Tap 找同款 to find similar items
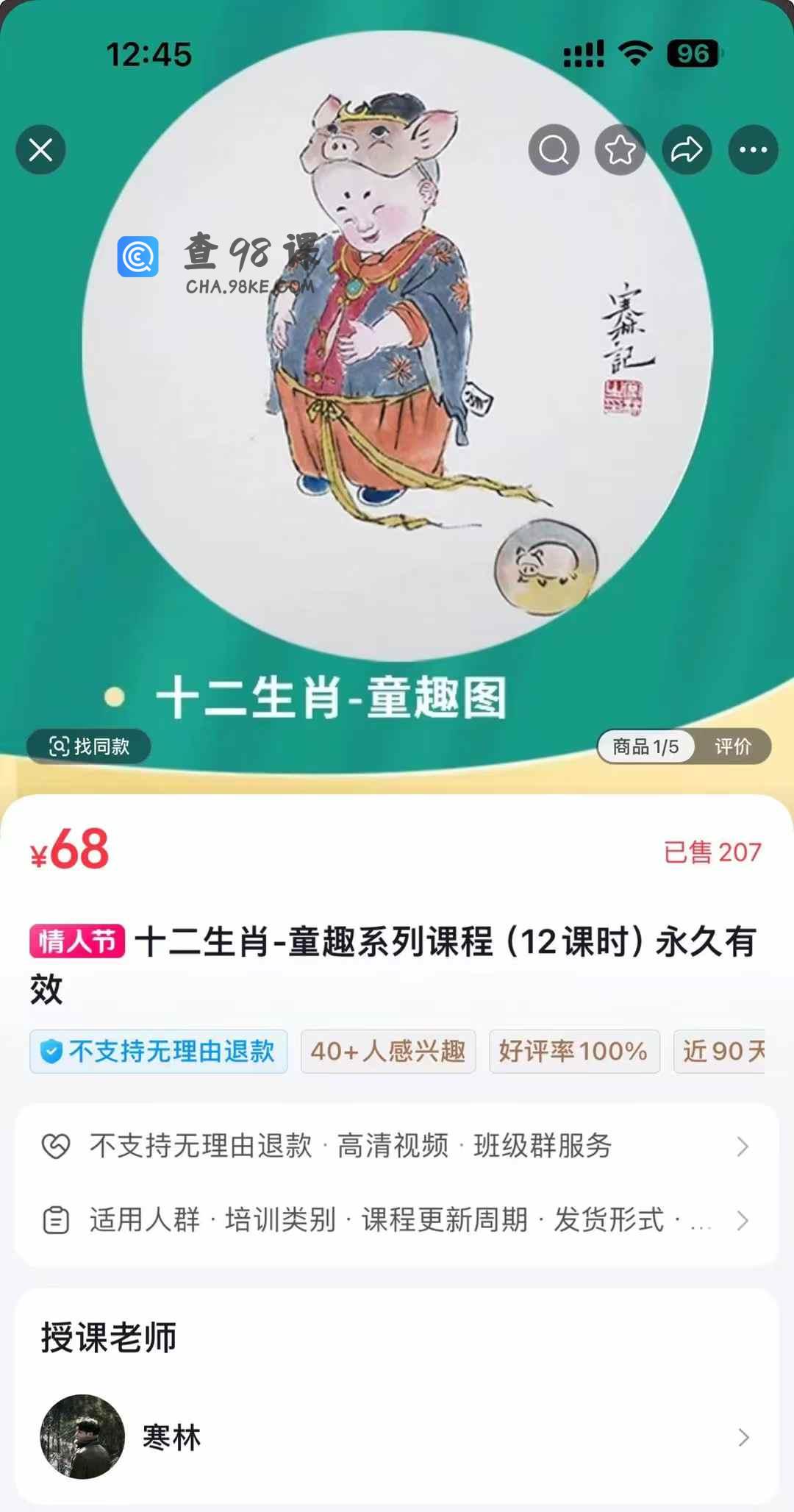The height and width of the screenshot is (1512, 794). click(x=89, y=746)
